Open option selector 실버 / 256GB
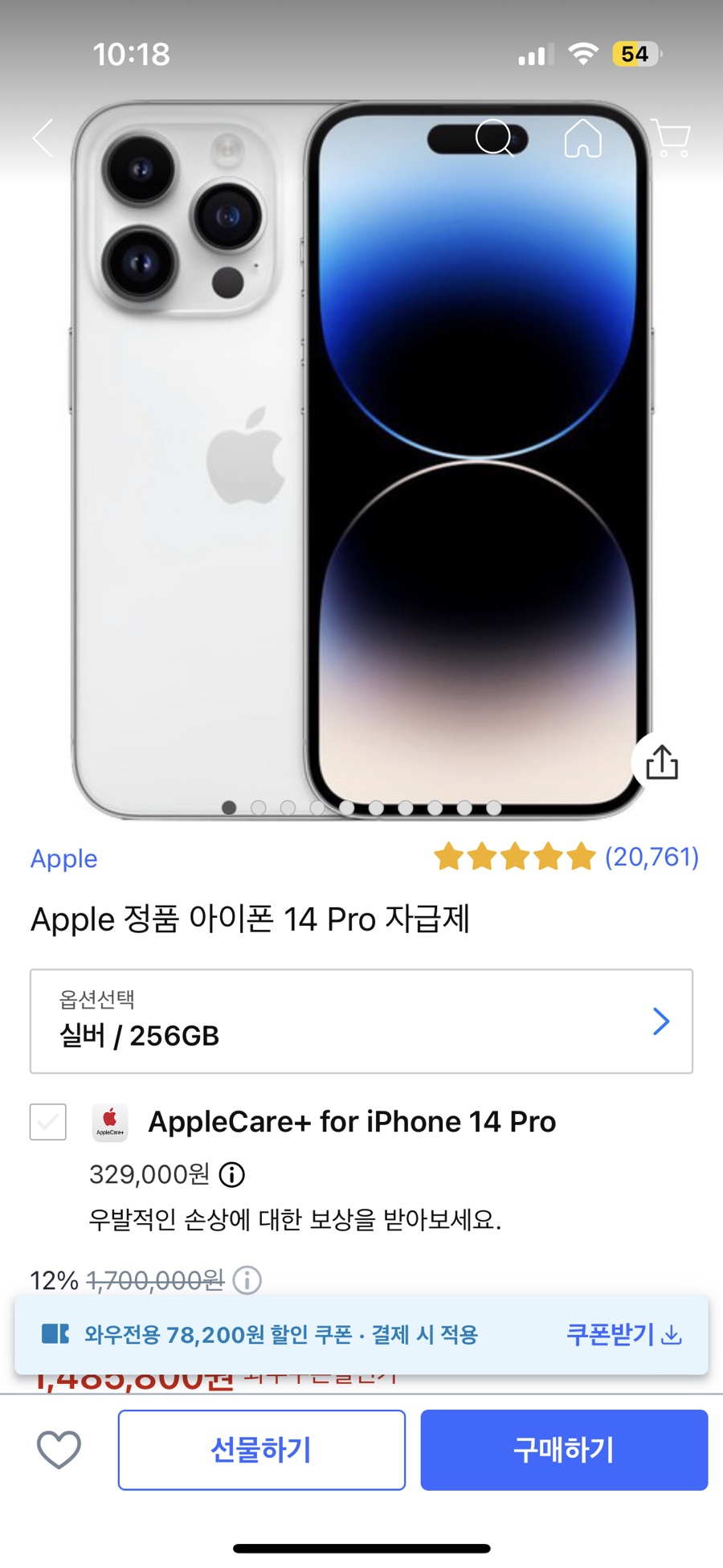Image resolution: width=723 pixels, height=1568 pixels. pos(361,1021)
